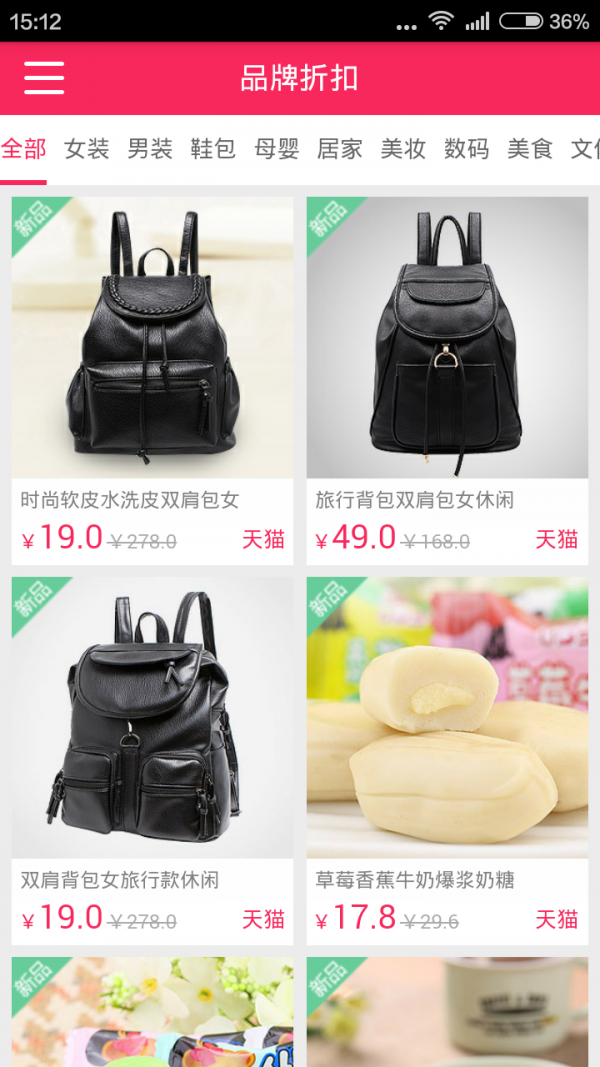Switch to the 男装 tab

point(150,150)
